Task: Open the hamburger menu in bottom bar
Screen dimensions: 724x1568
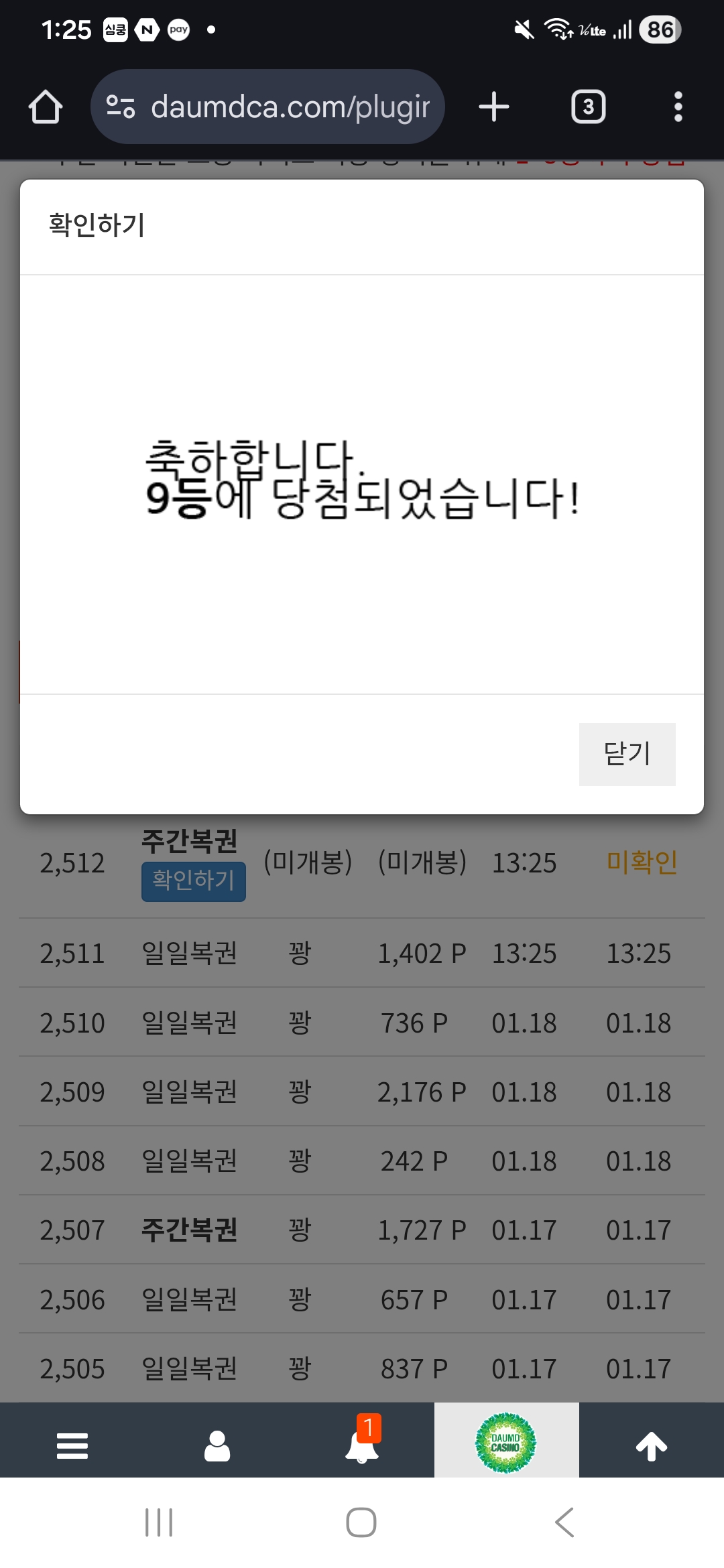Action: point(72,1446)
